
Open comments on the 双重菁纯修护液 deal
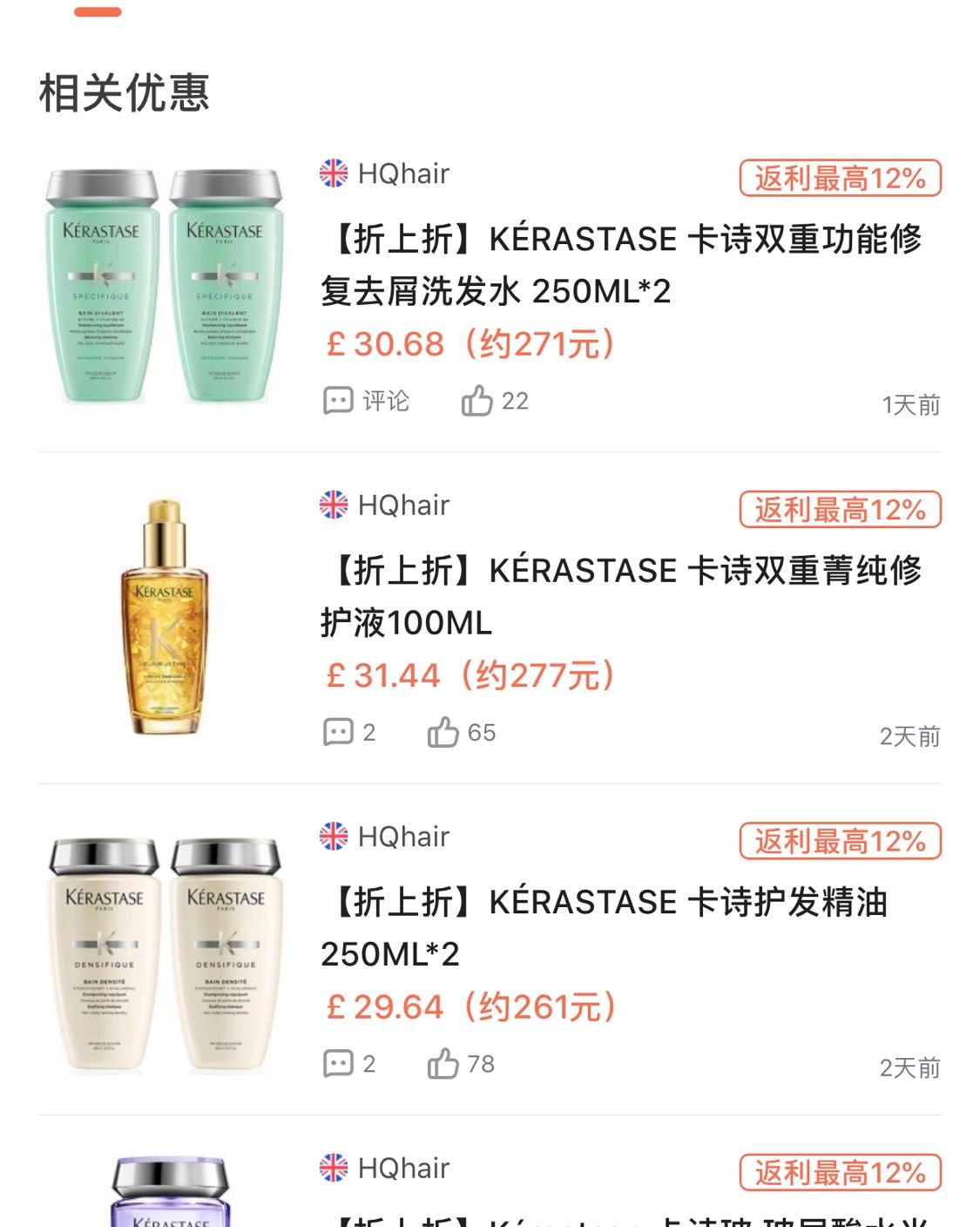pos(338,732)
